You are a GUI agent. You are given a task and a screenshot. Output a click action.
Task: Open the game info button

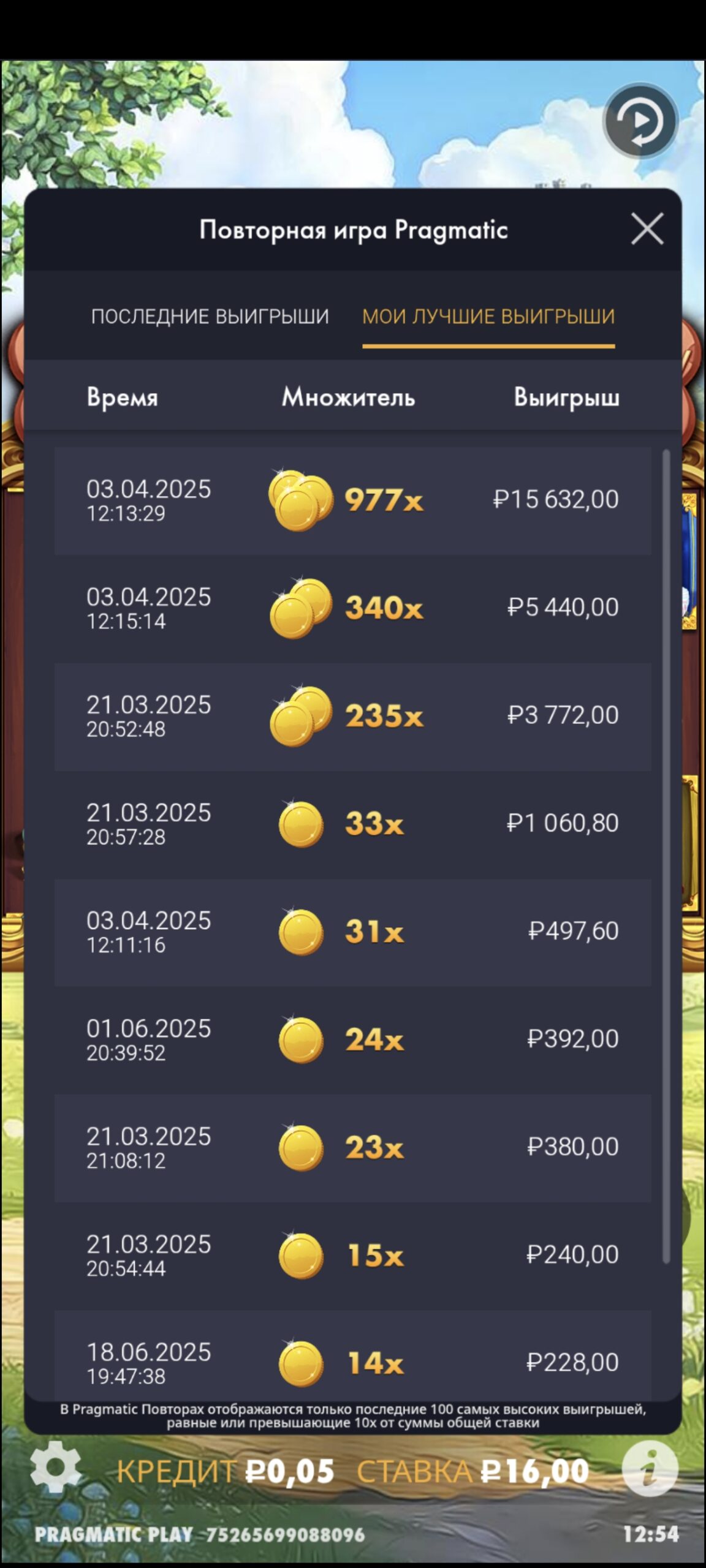(650, 1468)
